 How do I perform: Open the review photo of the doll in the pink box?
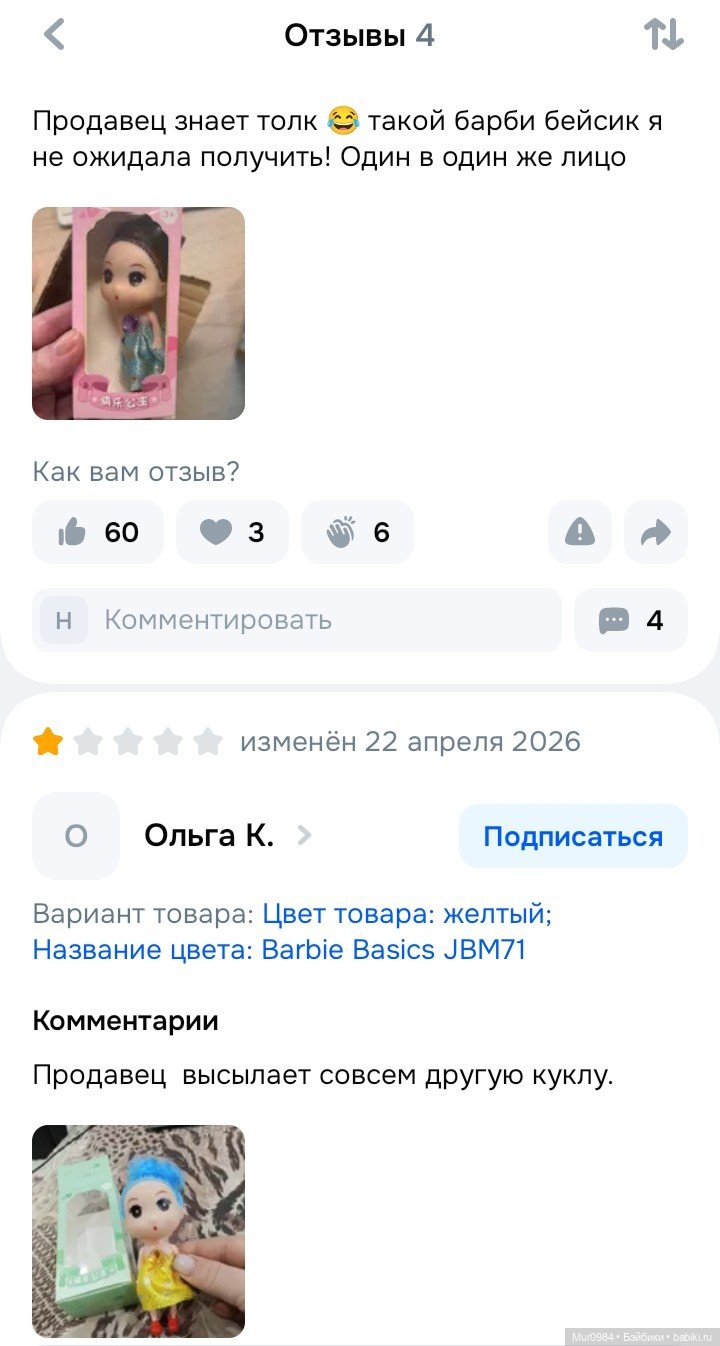[x=138, y=313]
